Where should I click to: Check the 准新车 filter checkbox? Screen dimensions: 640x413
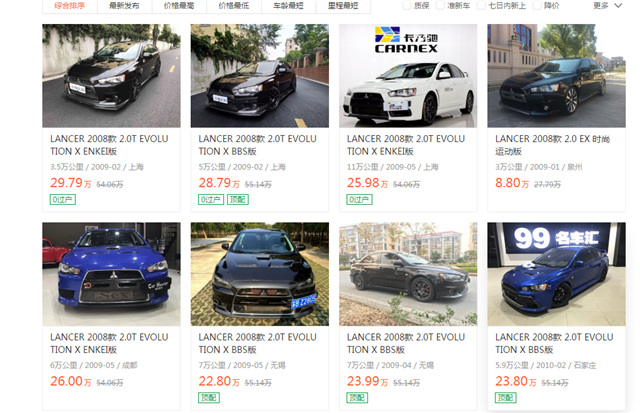click(x=442, y=5)
